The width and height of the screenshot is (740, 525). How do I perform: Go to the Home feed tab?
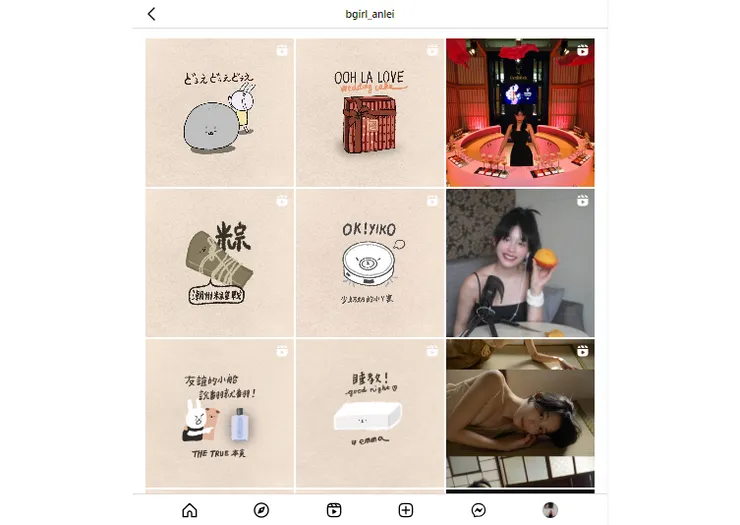click(190, 510)
